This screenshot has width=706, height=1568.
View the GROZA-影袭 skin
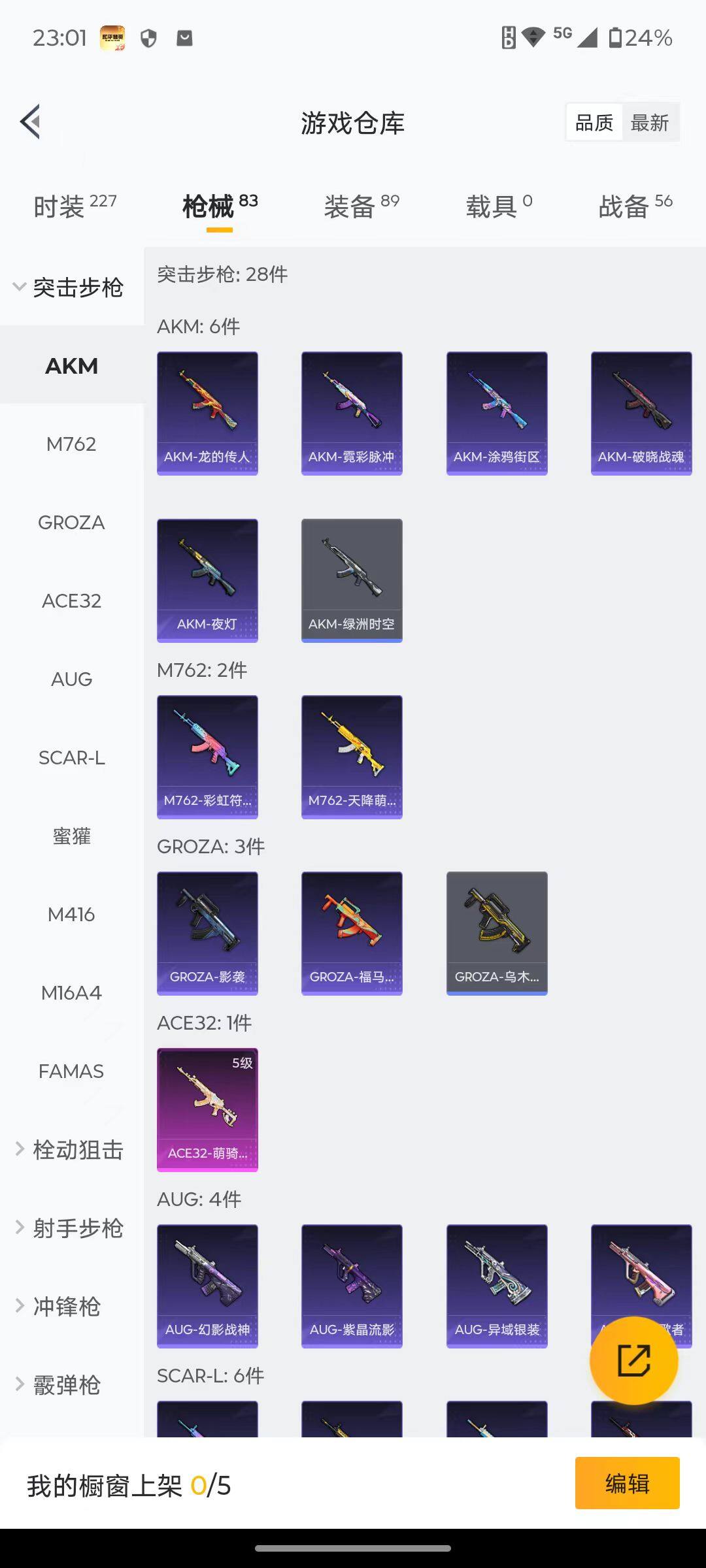(x=207, y=933)
